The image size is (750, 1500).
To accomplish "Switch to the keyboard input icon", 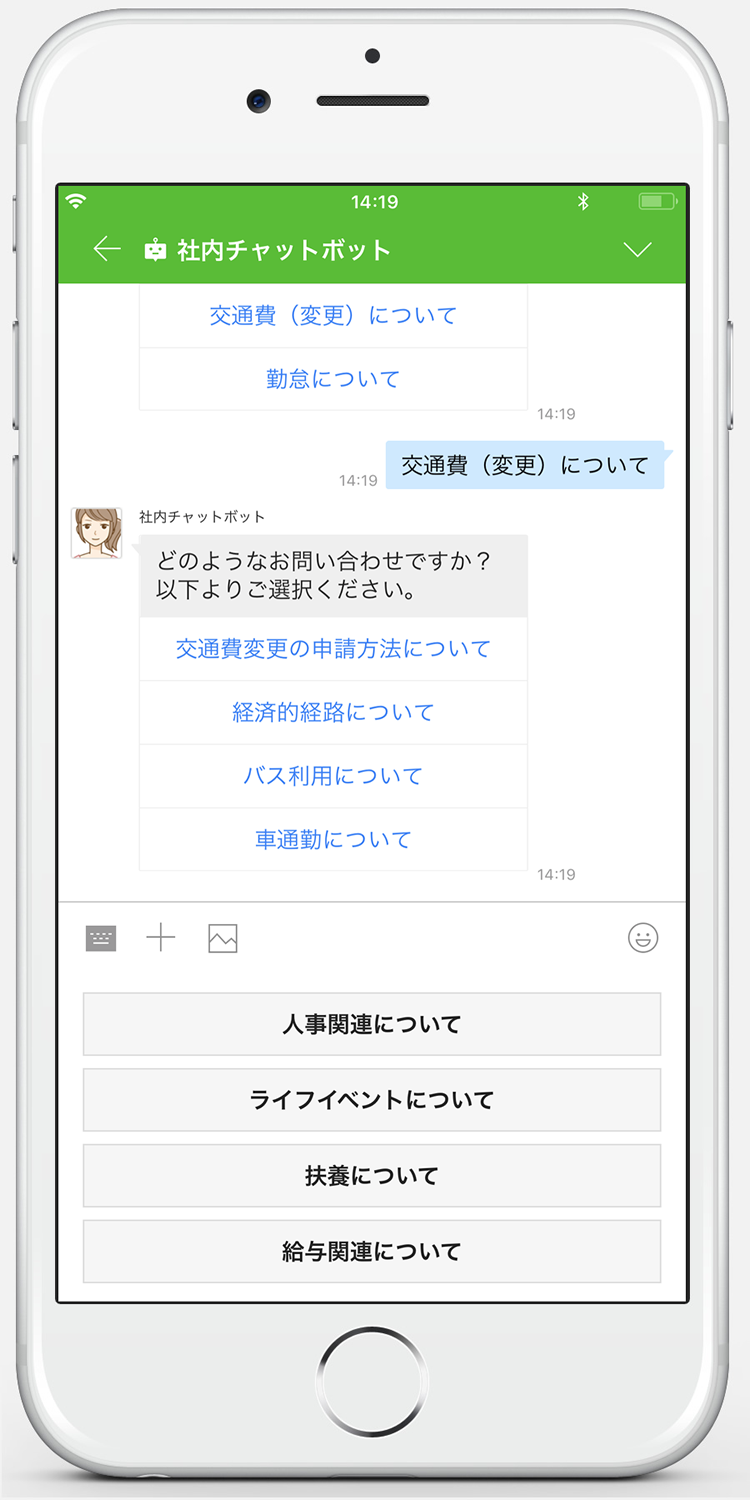I will pos(101,938).
